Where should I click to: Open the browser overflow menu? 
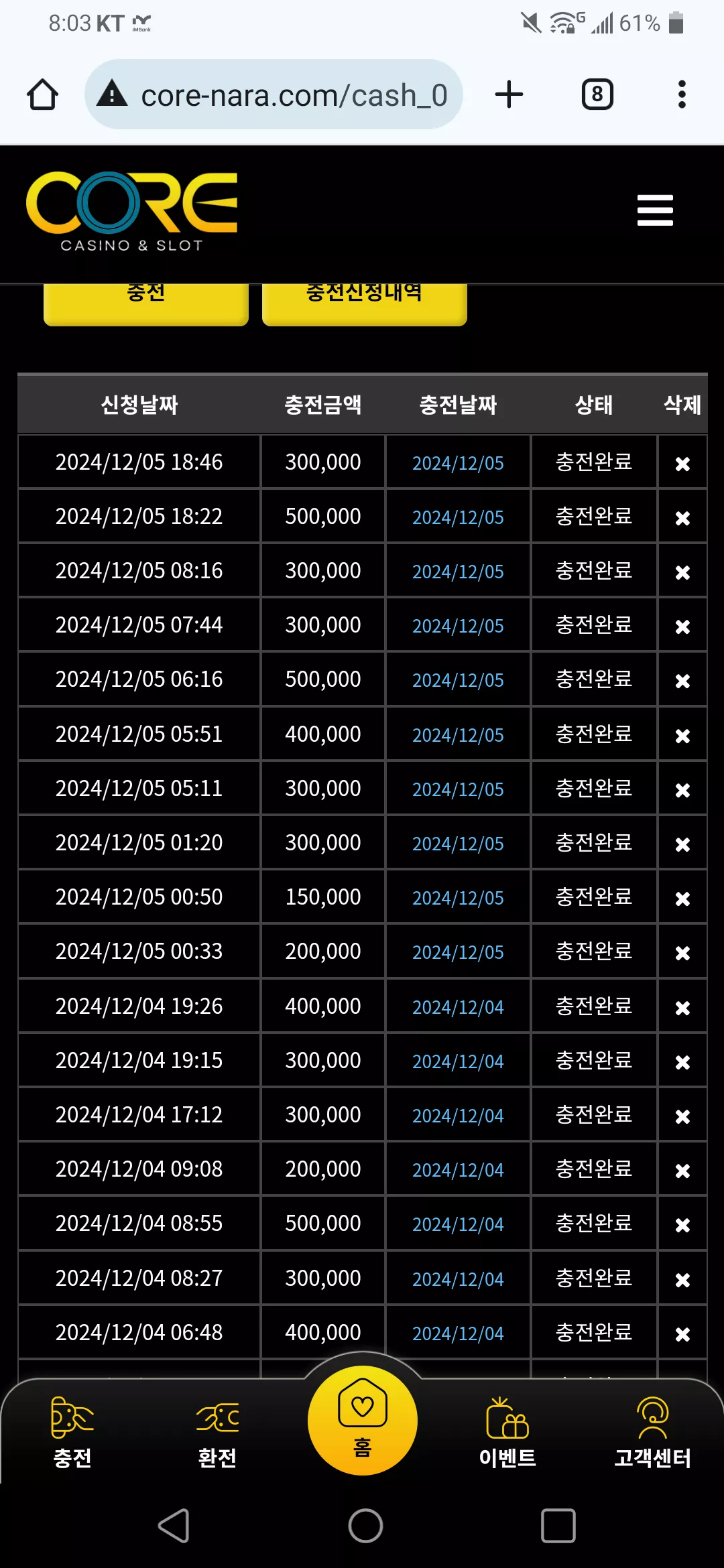point(682,94)
